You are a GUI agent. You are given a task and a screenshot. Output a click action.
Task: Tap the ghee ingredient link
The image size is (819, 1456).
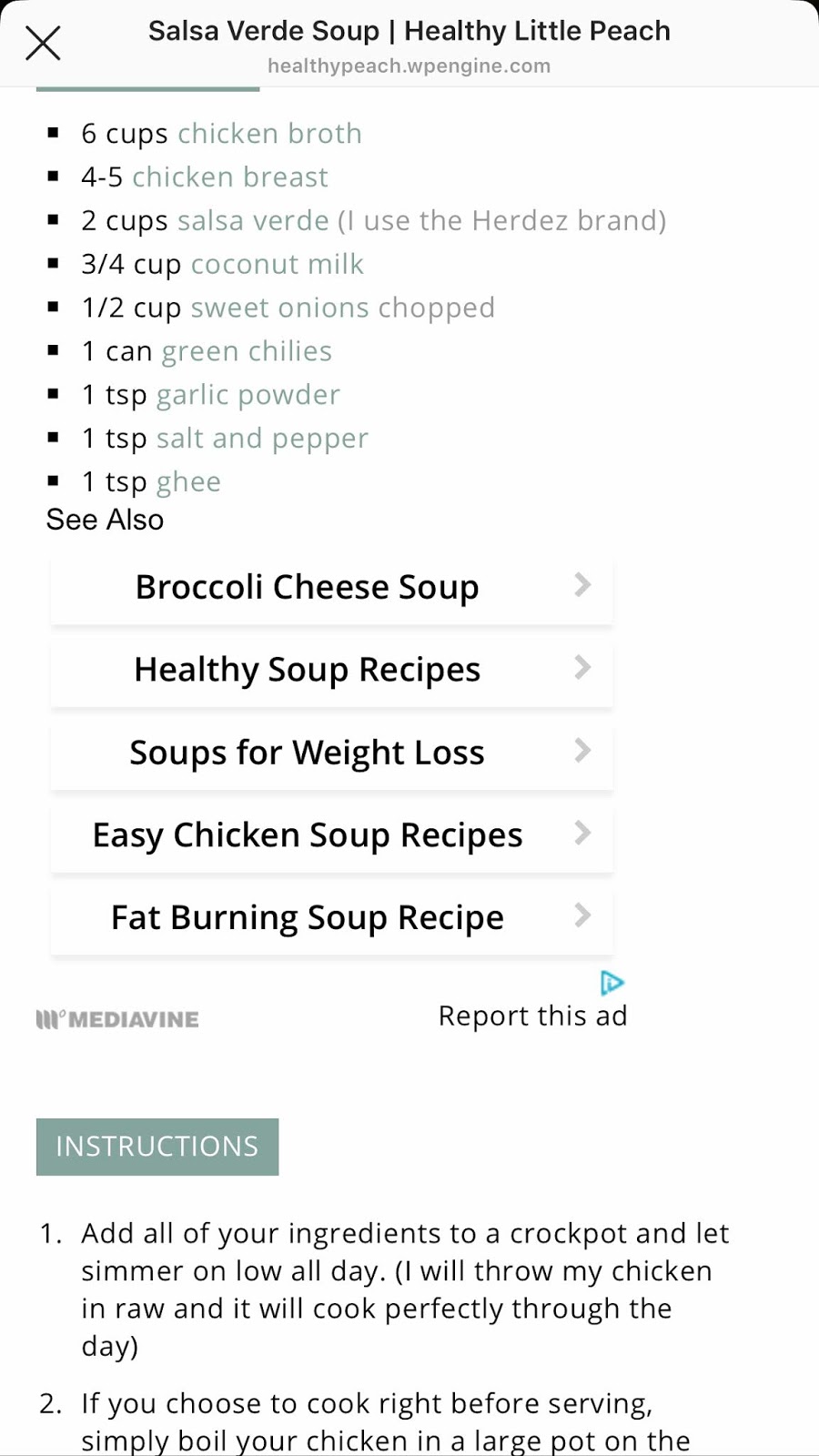188,482
